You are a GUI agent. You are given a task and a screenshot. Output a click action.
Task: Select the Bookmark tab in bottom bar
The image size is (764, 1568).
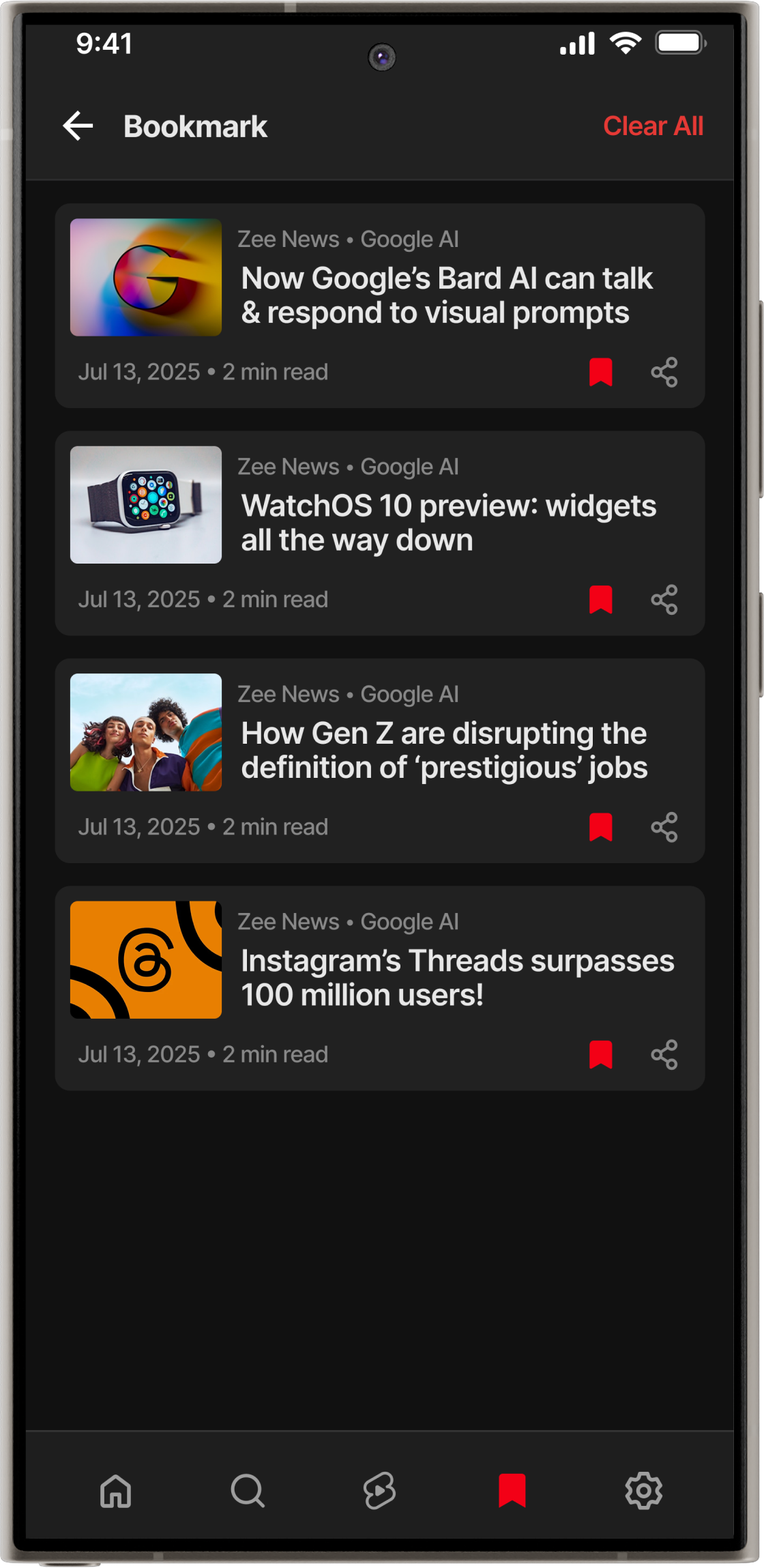tap(512, 1491)
